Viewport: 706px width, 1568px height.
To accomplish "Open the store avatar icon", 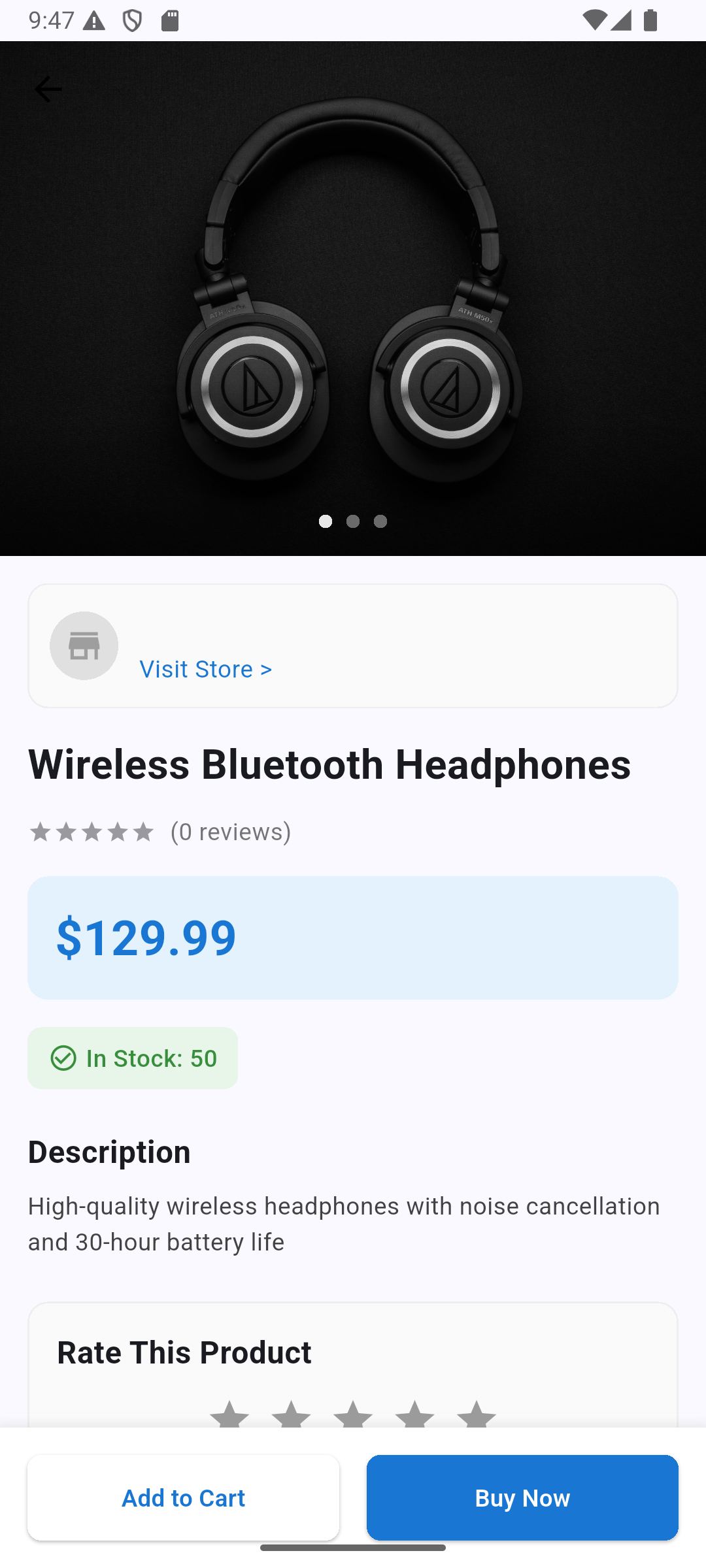I will [x=84, y=645].
